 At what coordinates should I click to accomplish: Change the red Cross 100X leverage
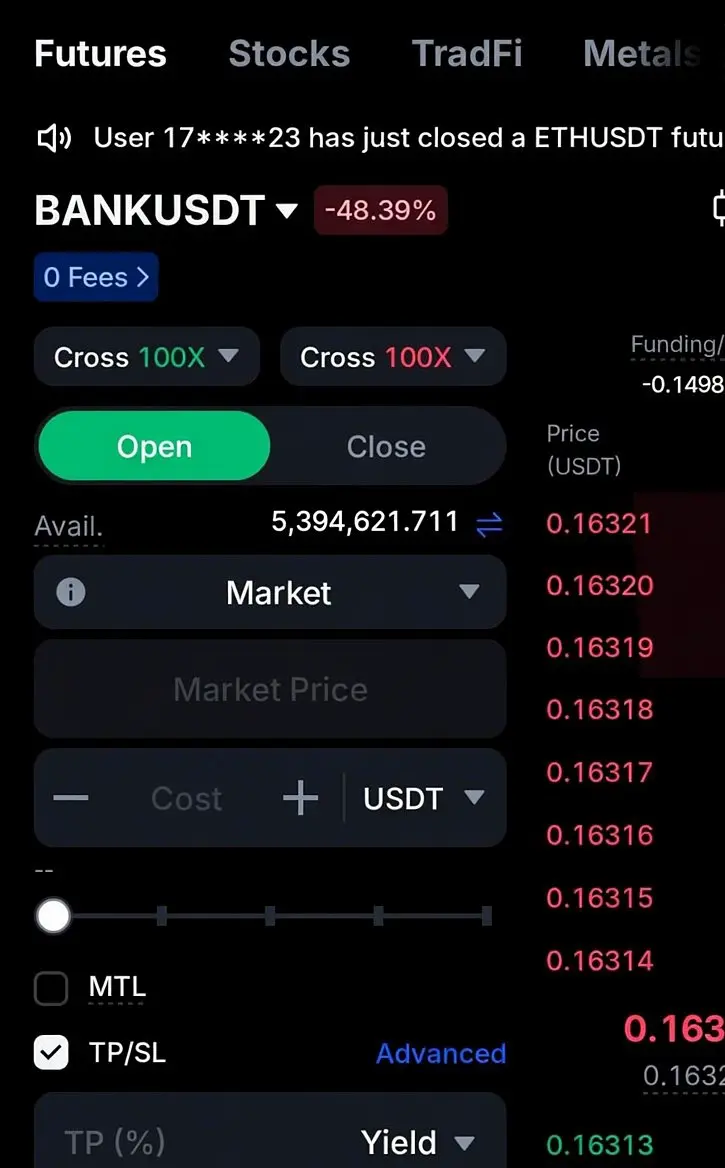[393, 357]
